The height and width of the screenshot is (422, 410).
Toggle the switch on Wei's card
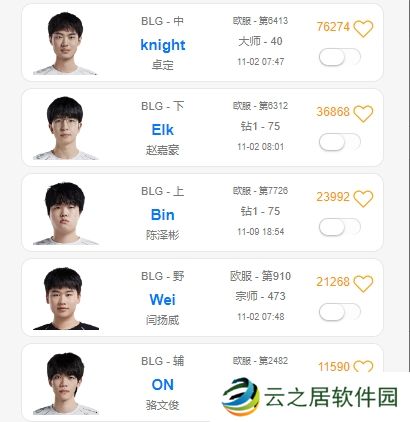[x=340, y=312]
